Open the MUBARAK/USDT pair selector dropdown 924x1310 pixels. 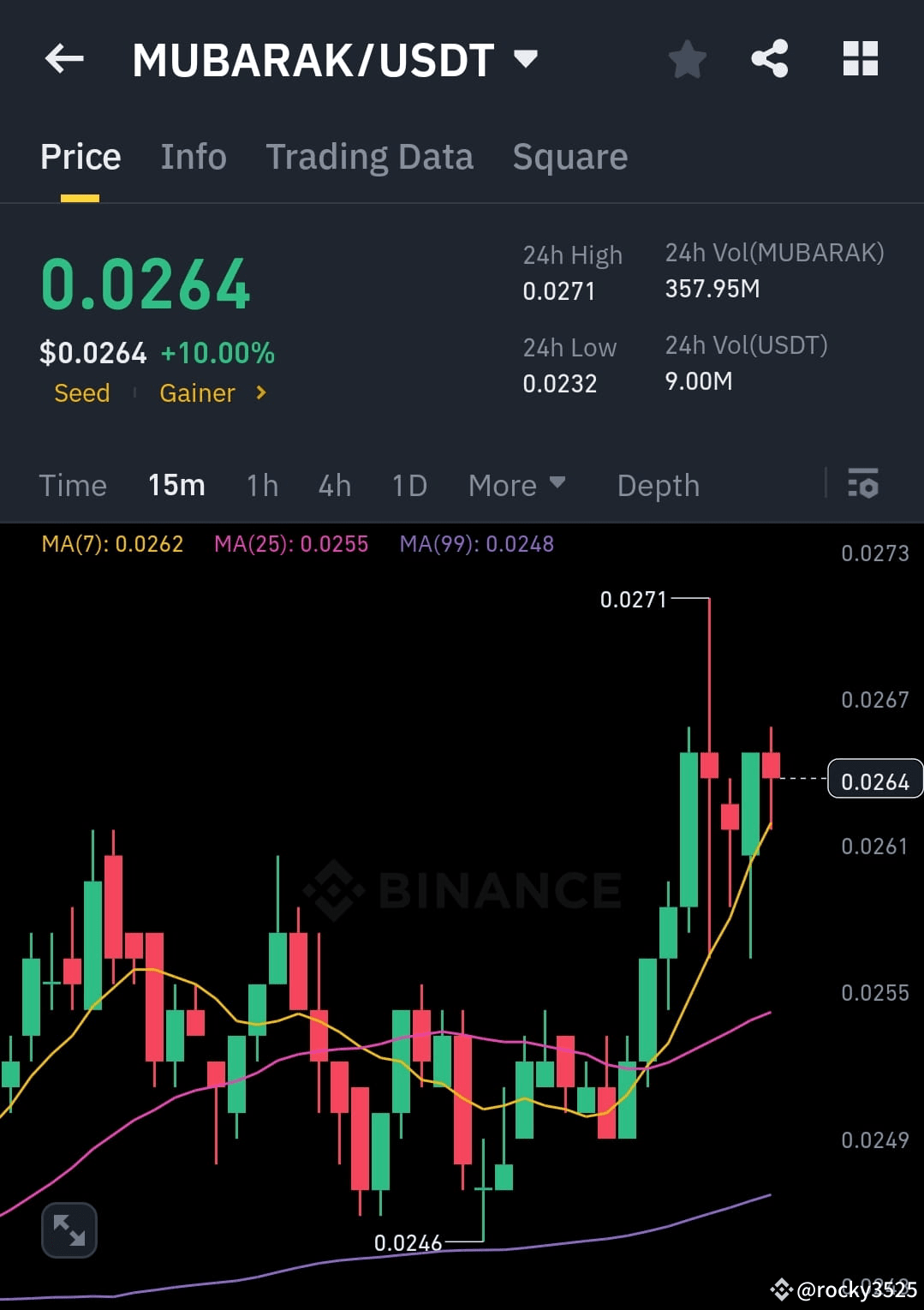point(526,58)
